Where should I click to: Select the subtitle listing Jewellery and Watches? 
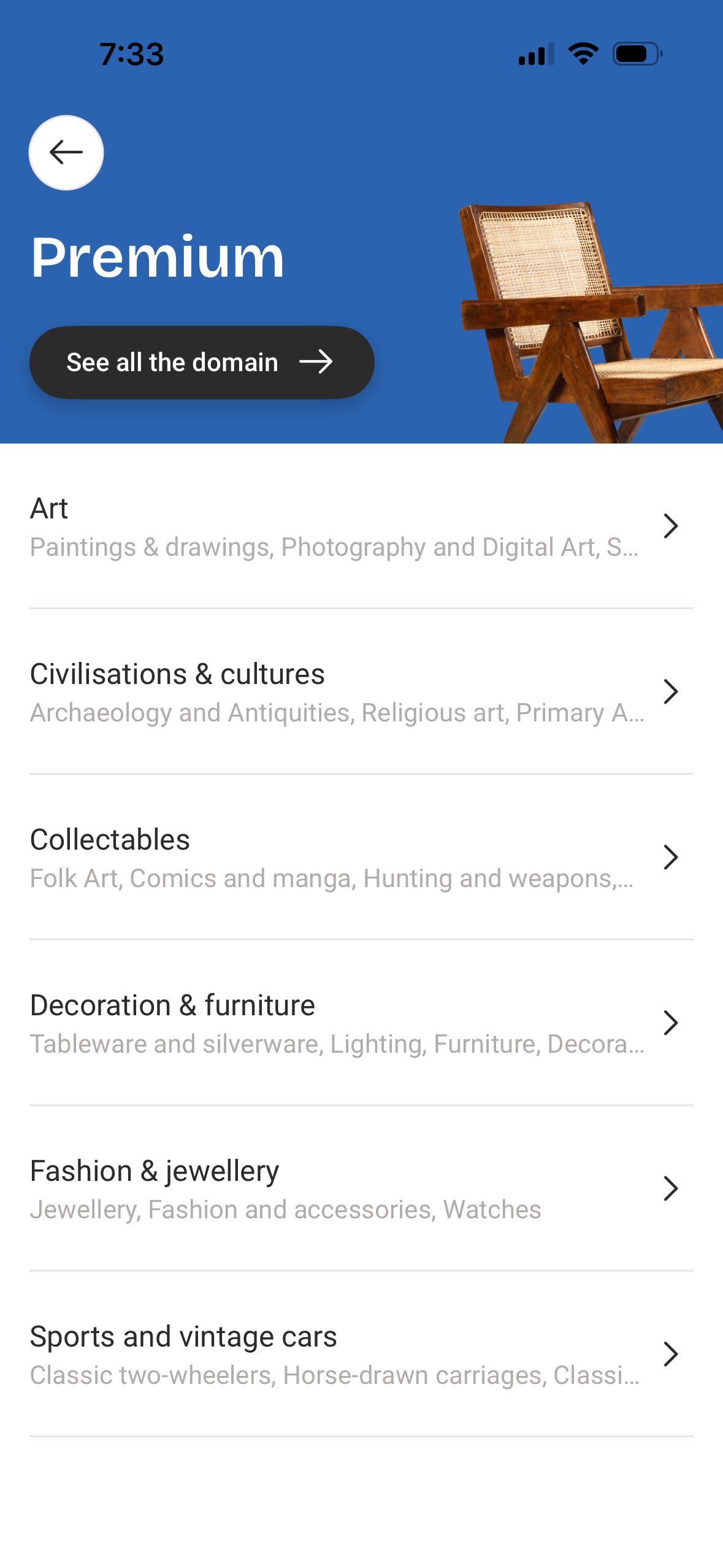coord(285,1209)
